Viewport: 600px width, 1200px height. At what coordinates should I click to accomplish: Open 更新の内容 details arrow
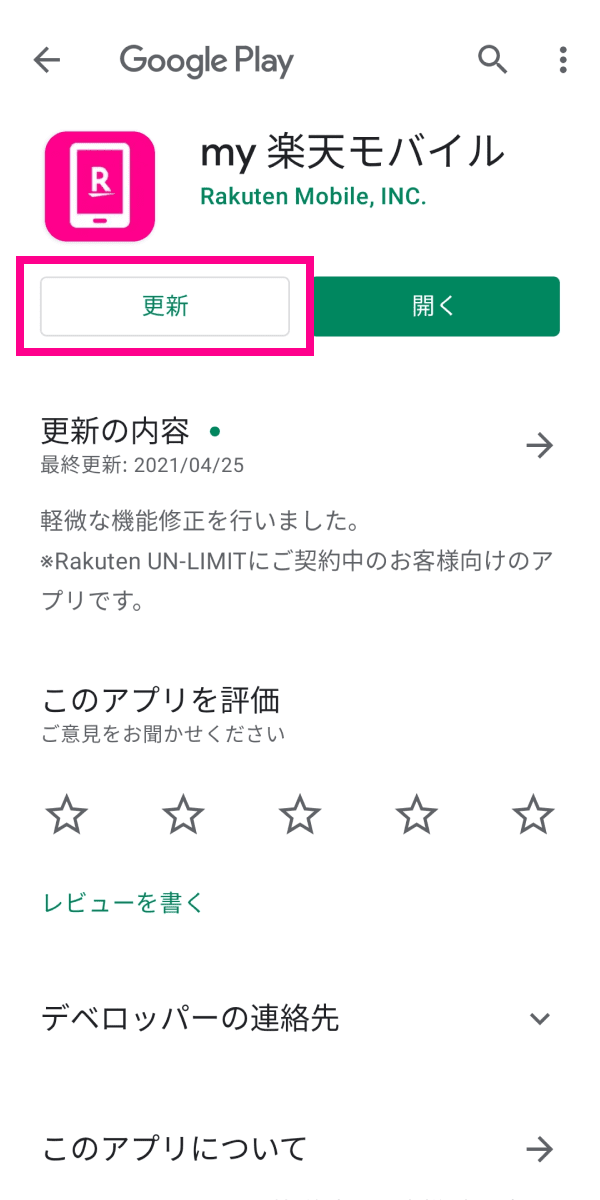540,446
